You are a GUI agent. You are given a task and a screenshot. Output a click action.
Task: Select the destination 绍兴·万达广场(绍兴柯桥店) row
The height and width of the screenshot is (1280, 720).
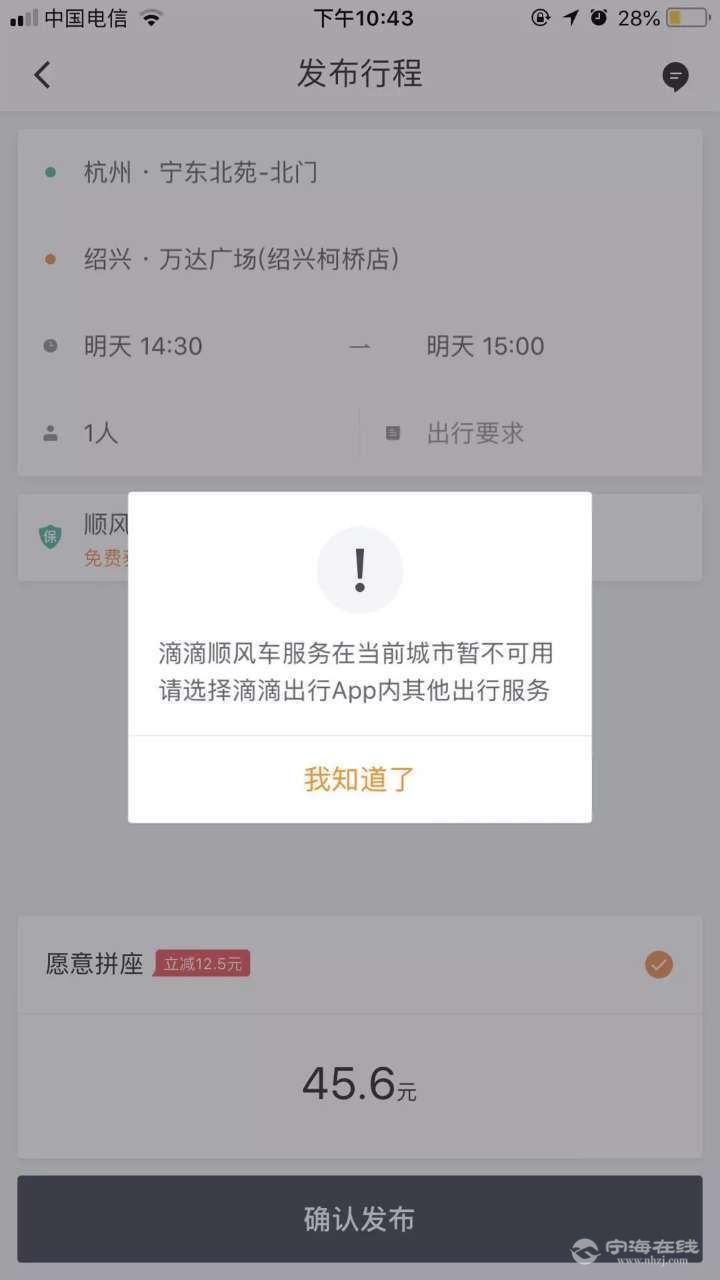pos(240,259)
